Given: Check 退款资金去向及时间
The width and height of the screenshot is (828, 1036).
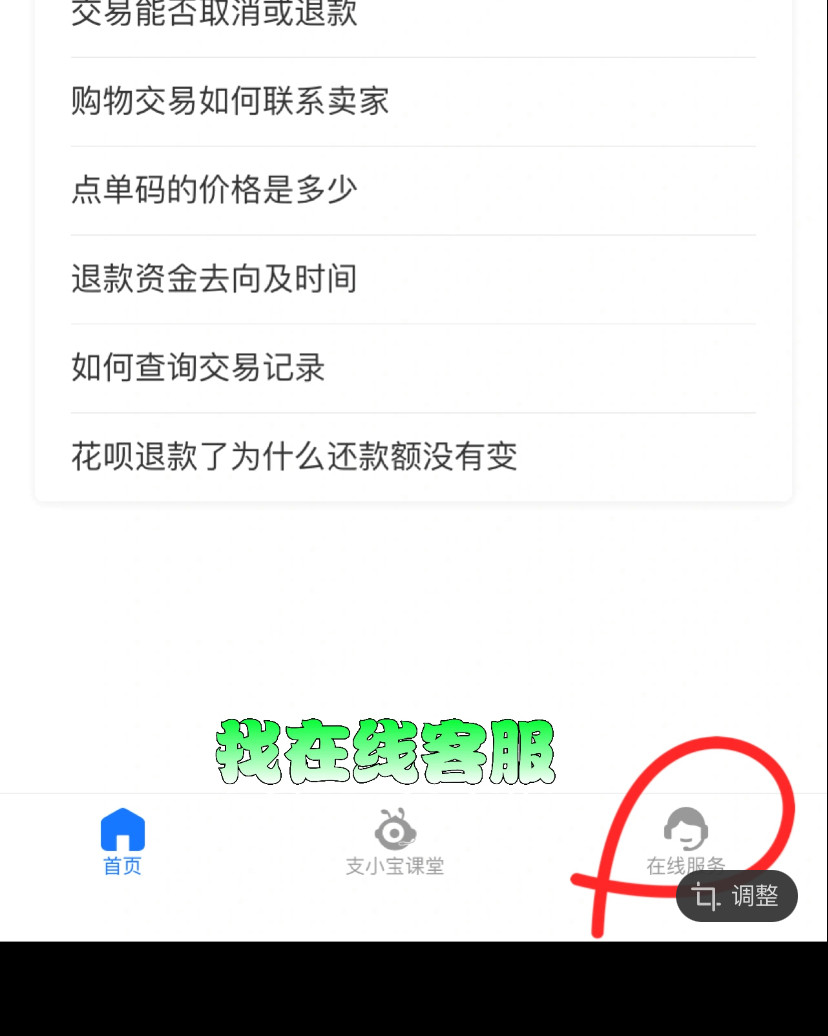Looking at the screenshot, I should tap(213, 279).
